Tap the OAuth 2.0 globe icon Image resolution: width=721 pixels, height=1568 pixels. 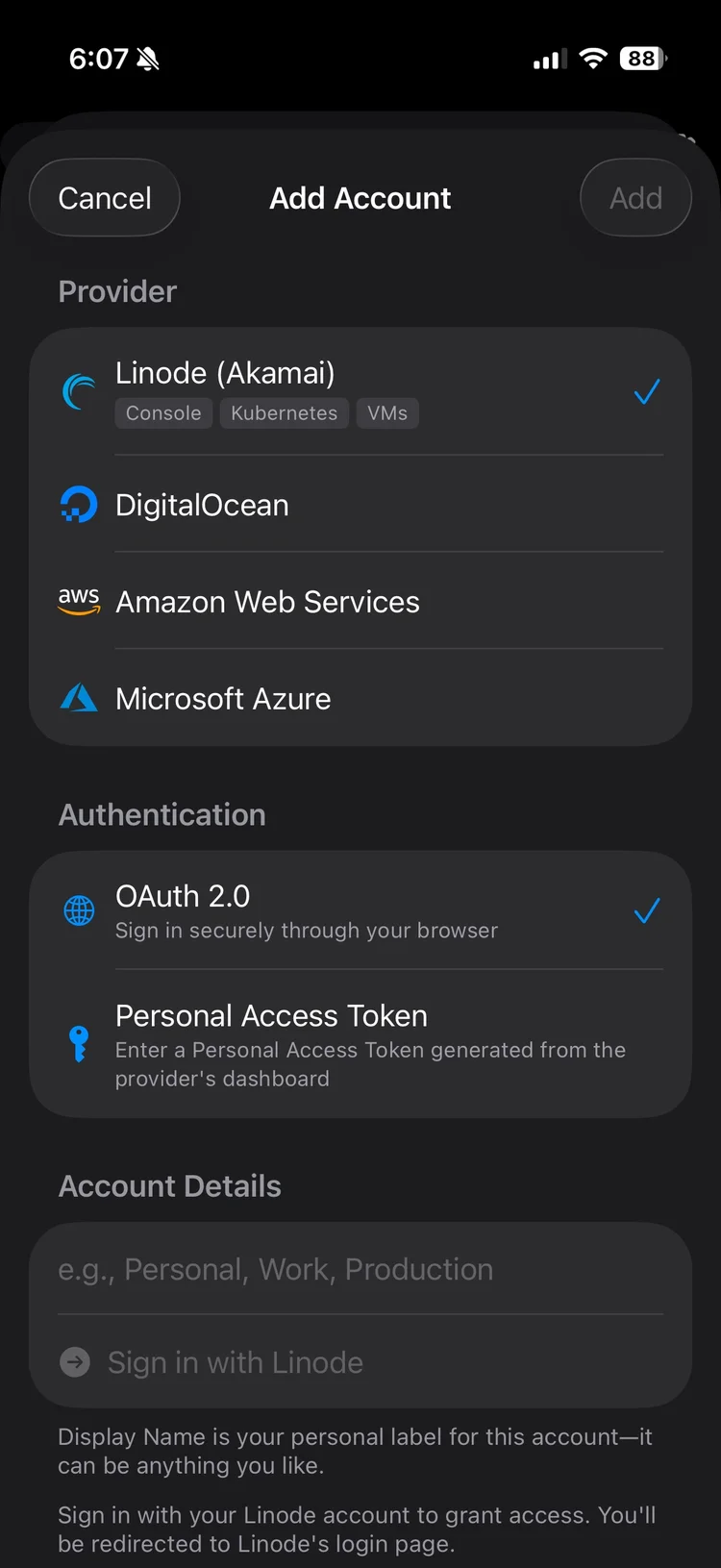pos(79,909)
